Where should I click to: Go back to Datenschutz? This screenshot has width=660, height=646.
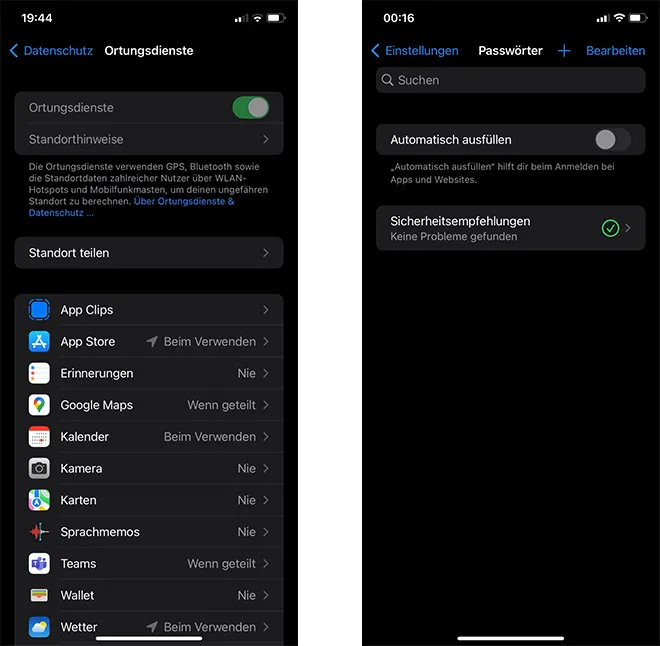pos(51,50)
